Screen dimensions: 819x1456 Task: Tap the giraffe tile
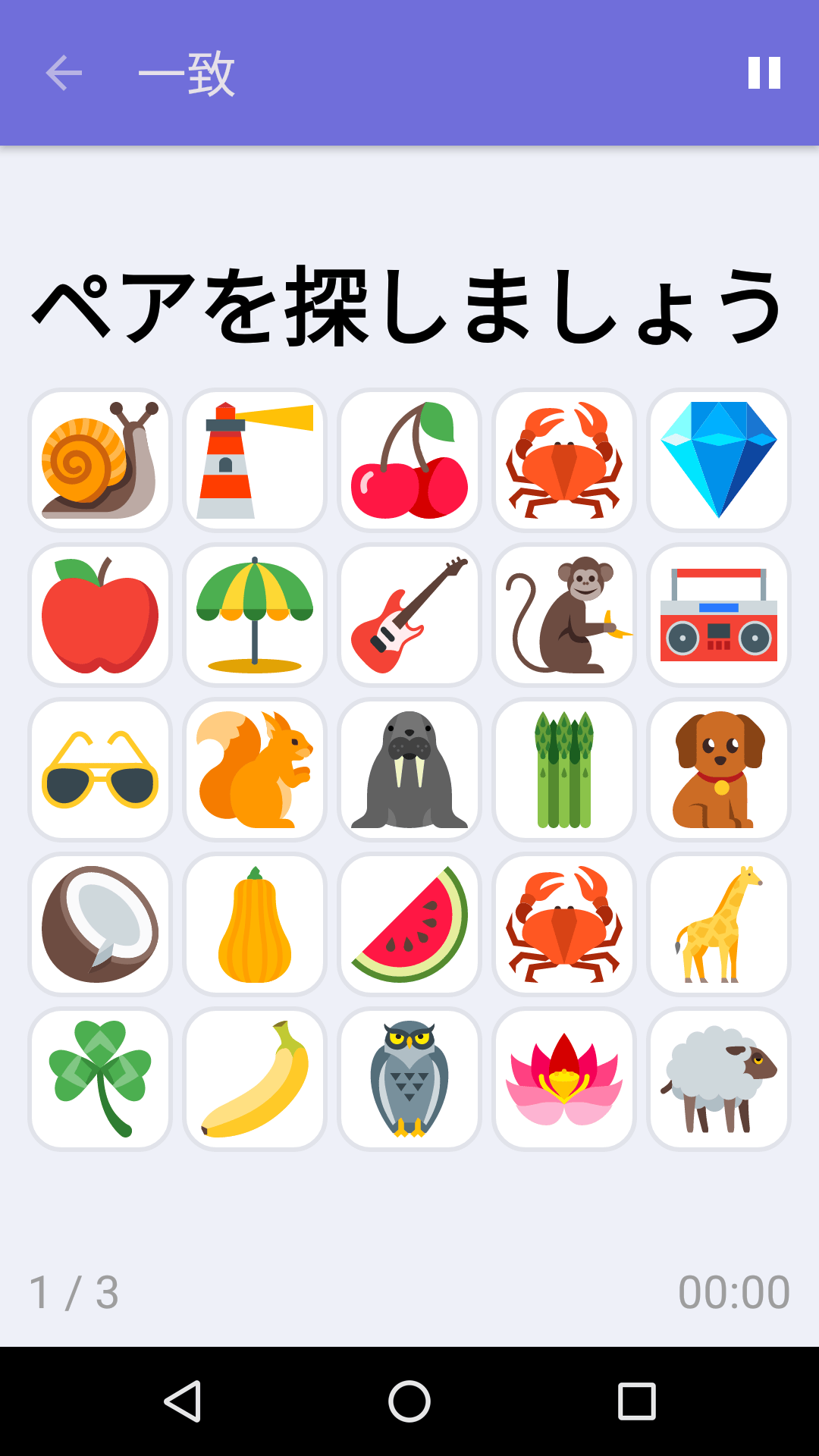718,924
